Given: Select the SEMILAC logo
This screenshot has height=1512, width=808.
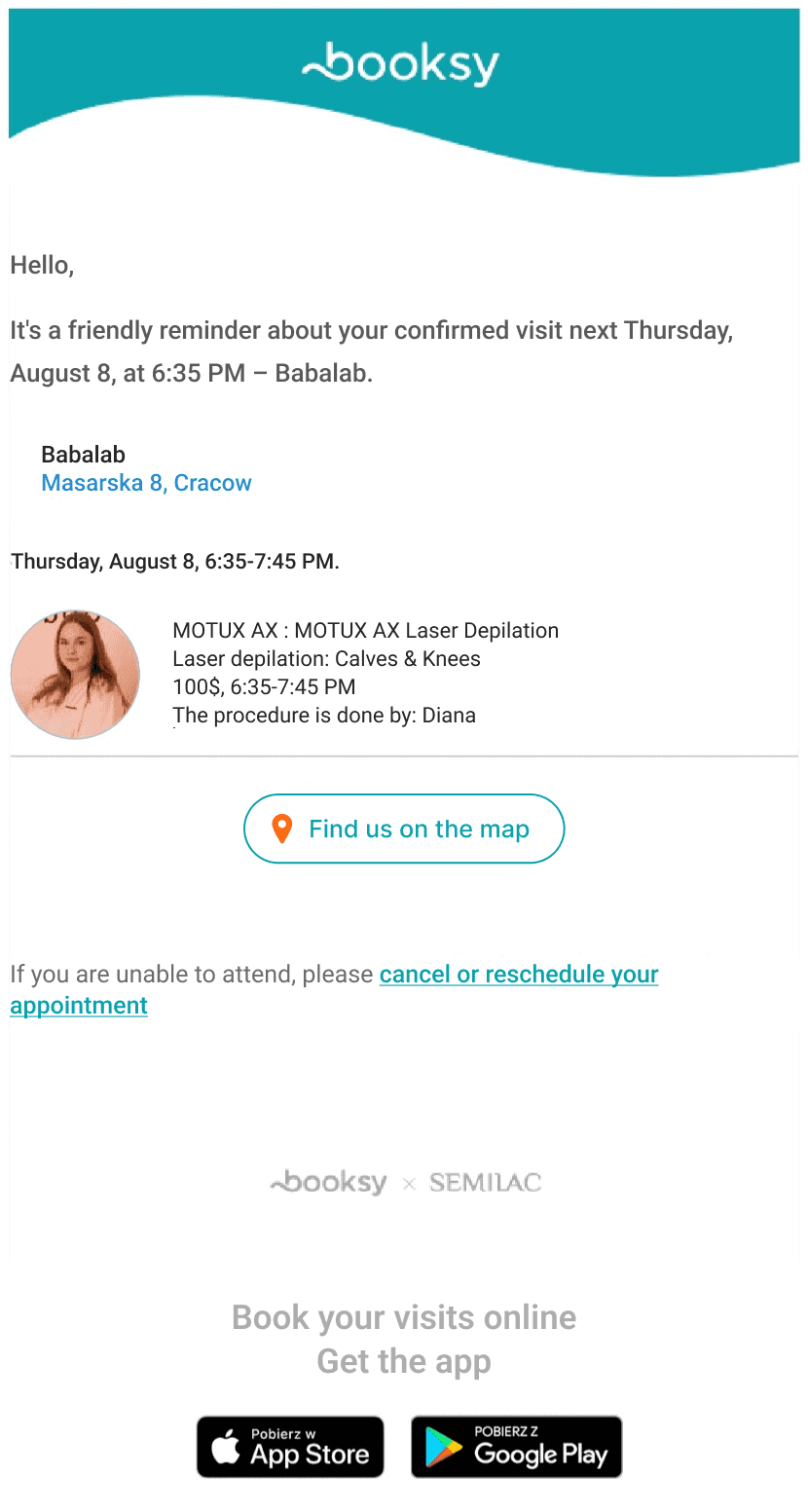Looking at the screenshot, I should point(484,1182).
